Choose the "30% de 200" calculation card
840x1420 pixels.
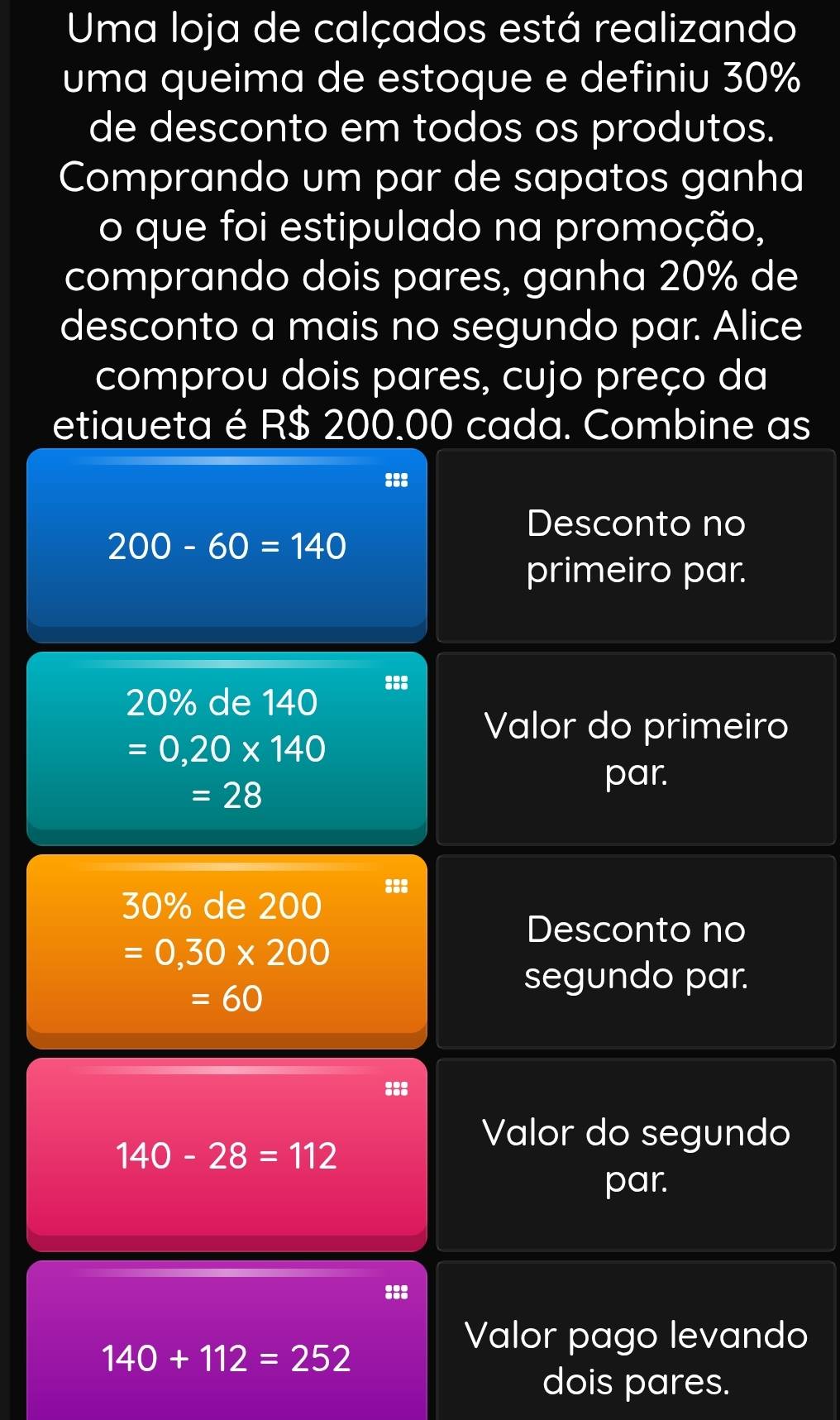tap(227, 952)
